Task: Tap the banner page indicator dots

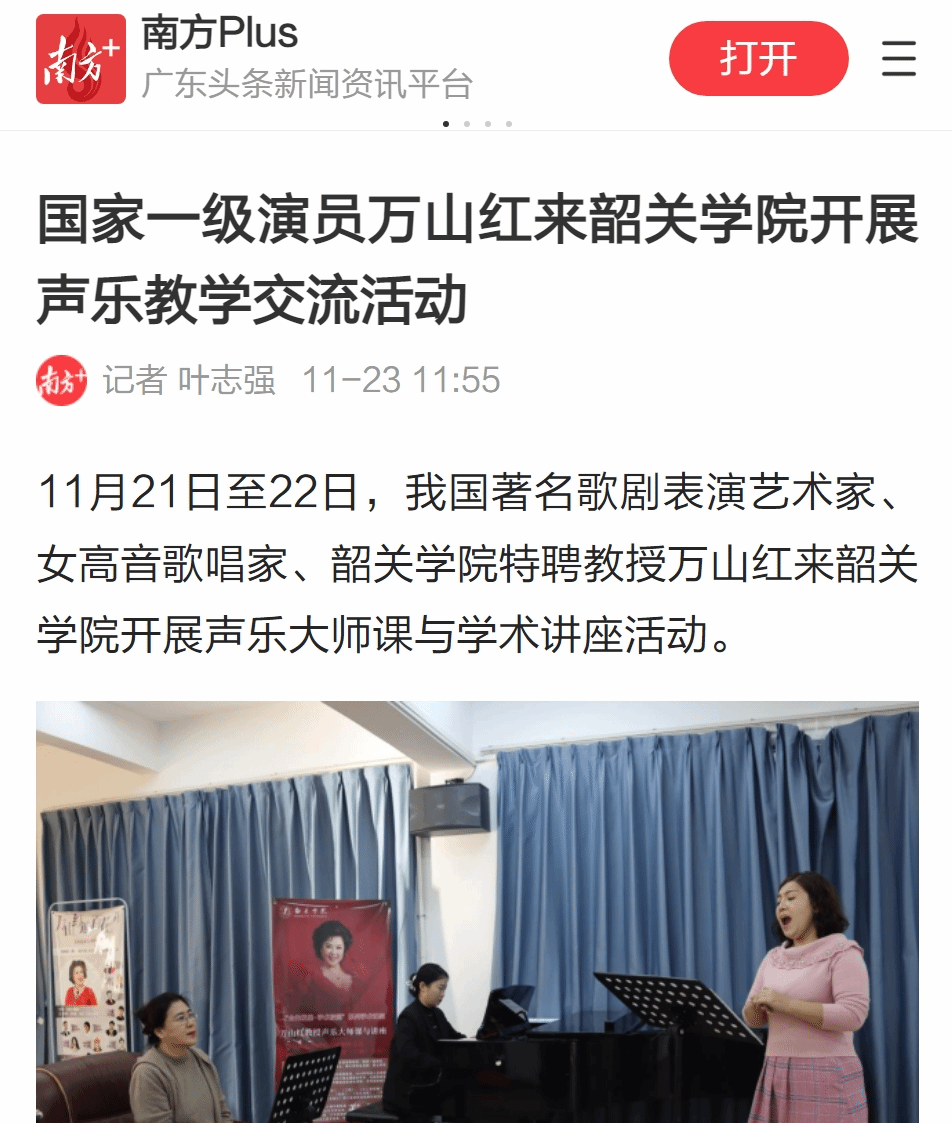Action: click(x=477, y=124)
